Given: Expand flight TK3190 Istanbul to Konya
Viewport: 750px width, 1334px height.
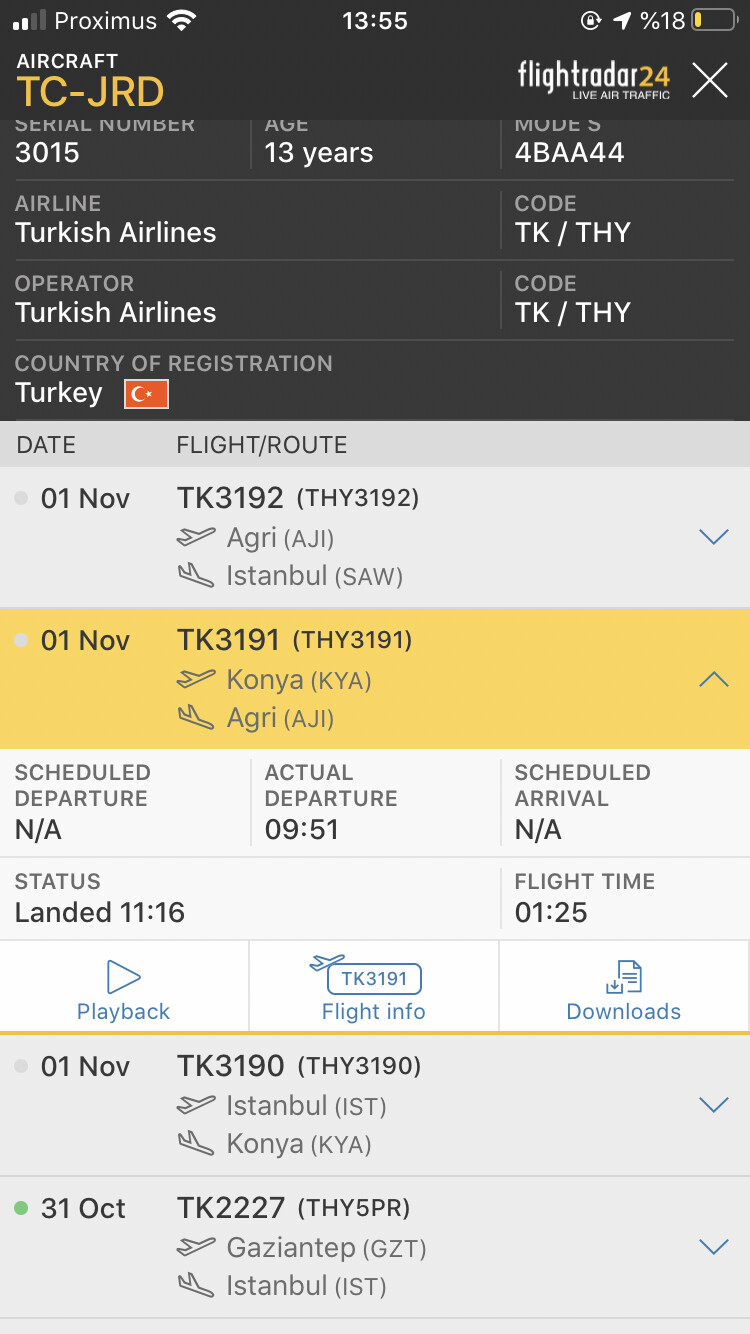Looking at the screenshot, I should click(713, 1105).
